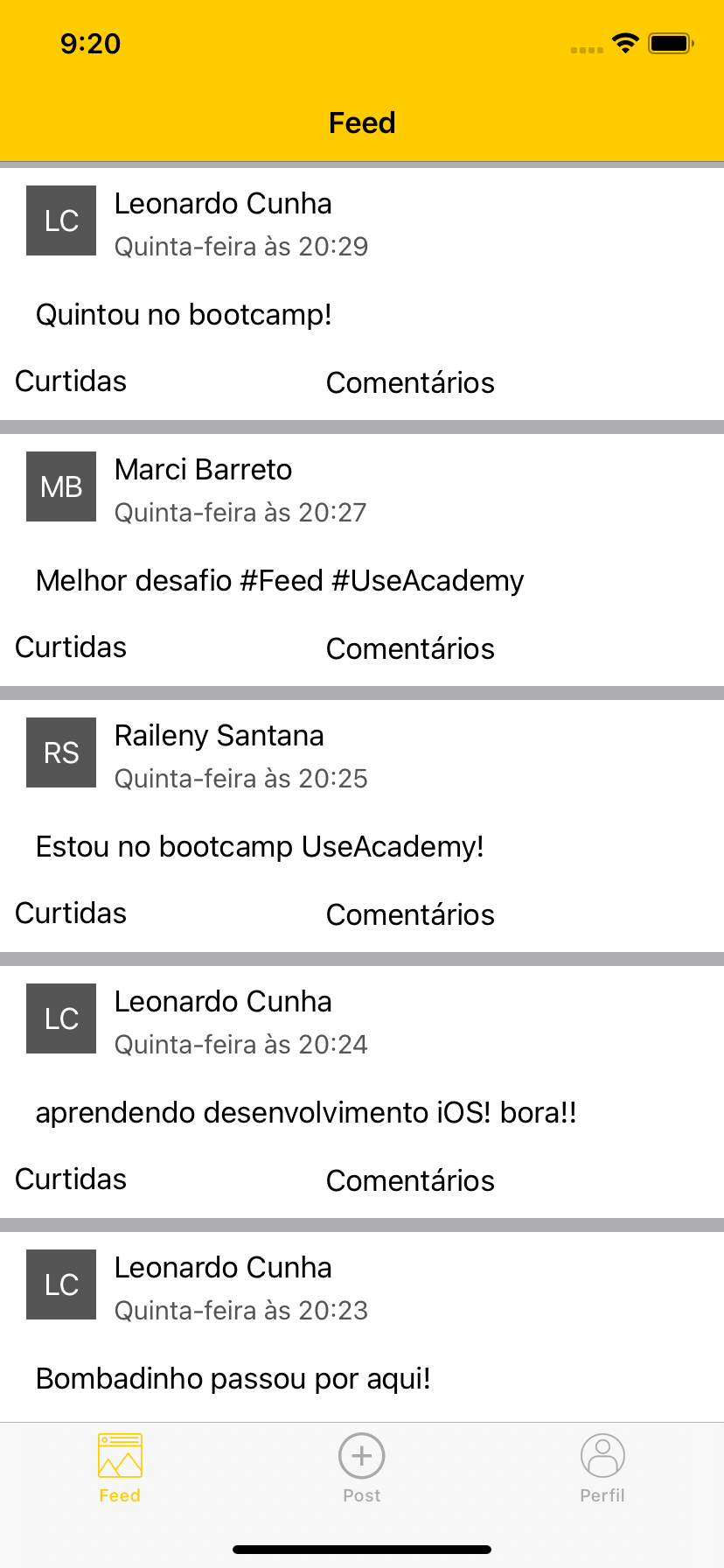Tap Curtidas on the "aprendendo desenvolvimento iOS" post
This screenshot has height=1568, width=724.
click(71, 1179)
